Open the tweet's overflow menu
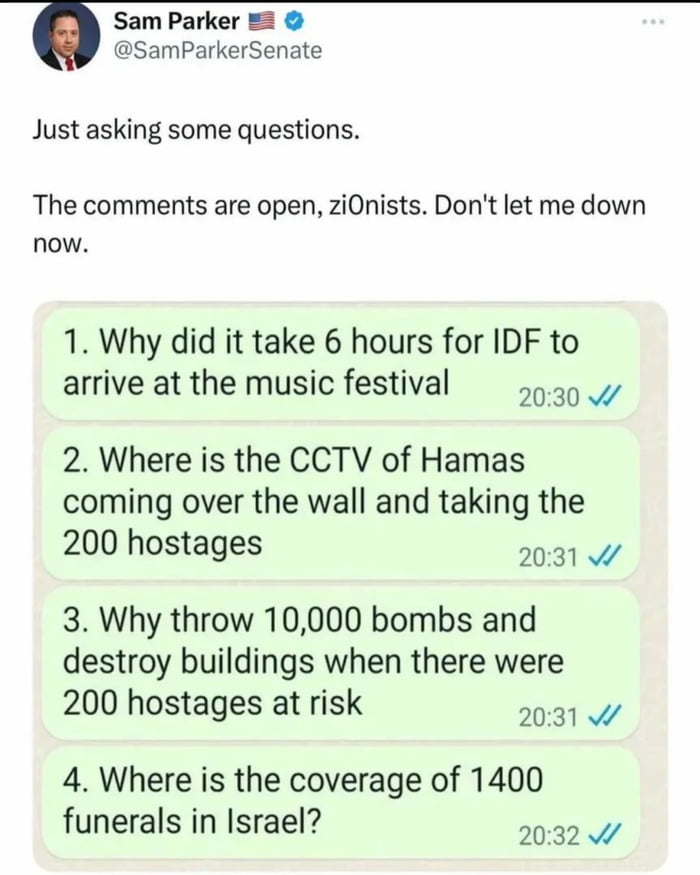 coord(652,21)
